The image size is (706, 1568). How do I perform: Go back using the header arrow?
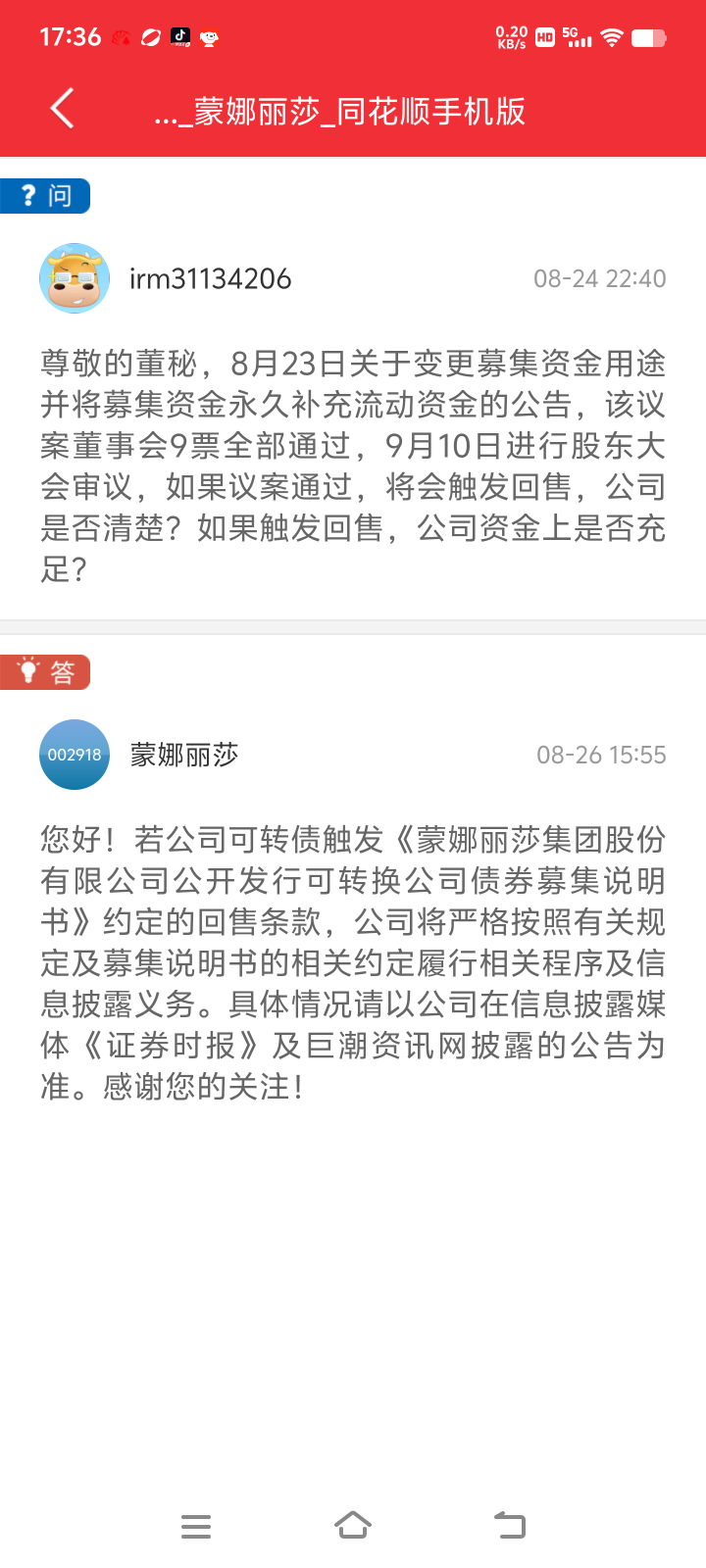pos(62,109)
